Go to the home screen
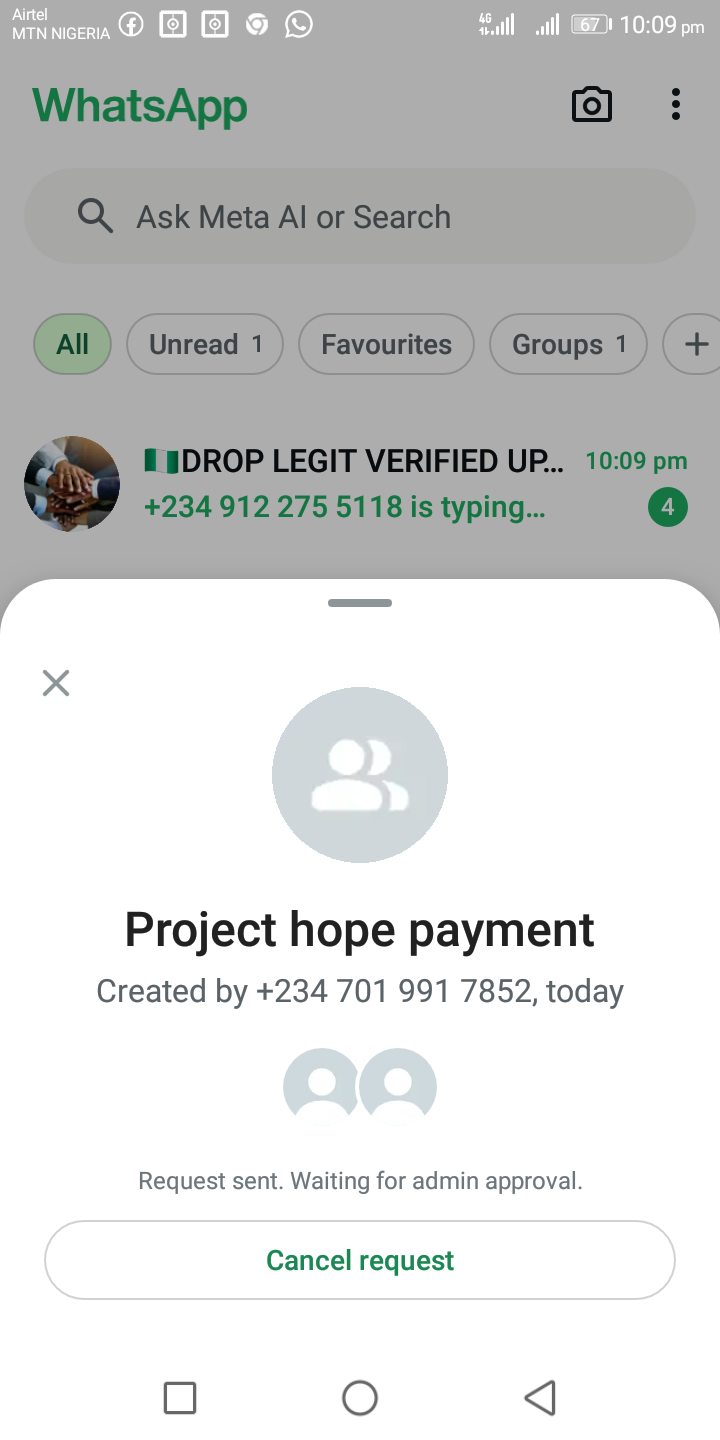 [360, 1397]
